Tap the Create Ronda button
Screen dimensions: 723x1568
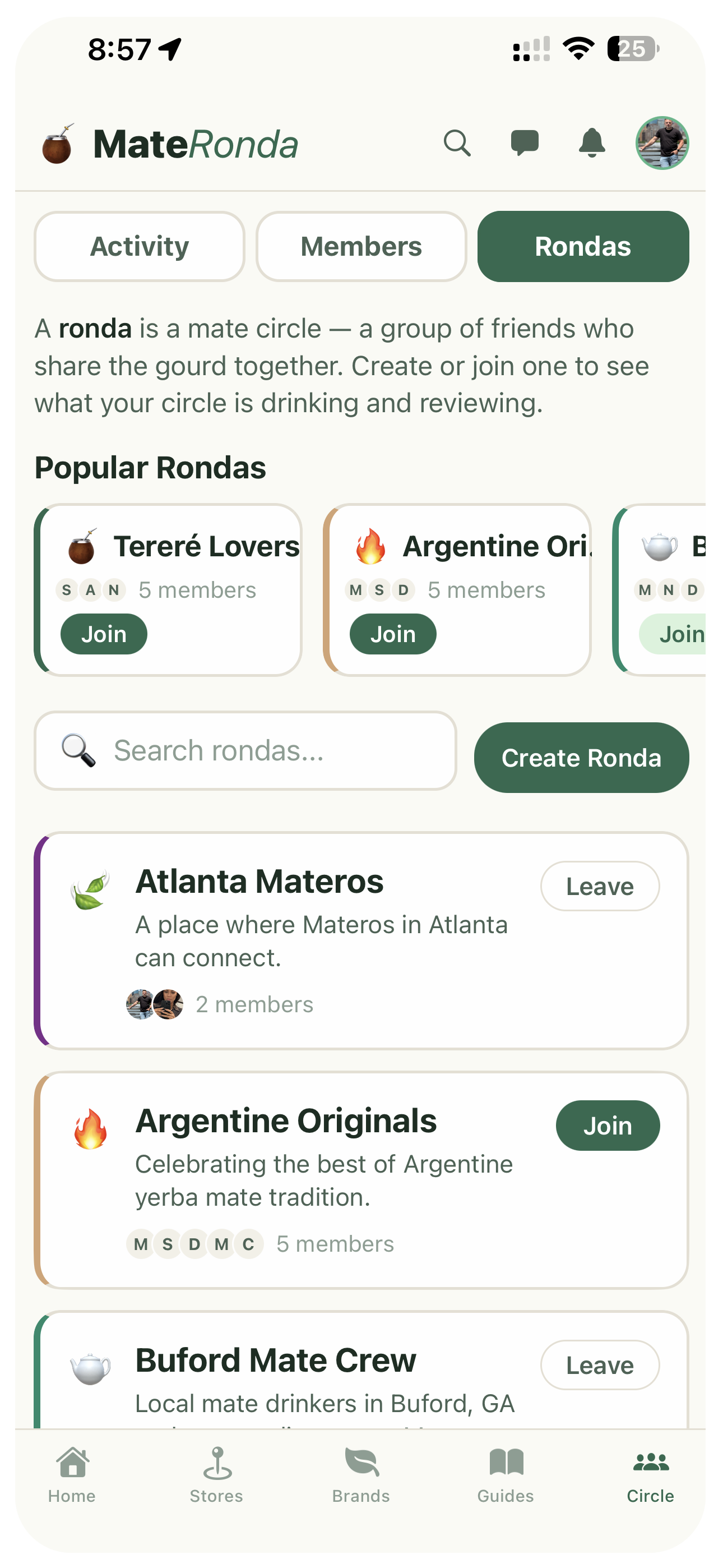pos(581,758)
